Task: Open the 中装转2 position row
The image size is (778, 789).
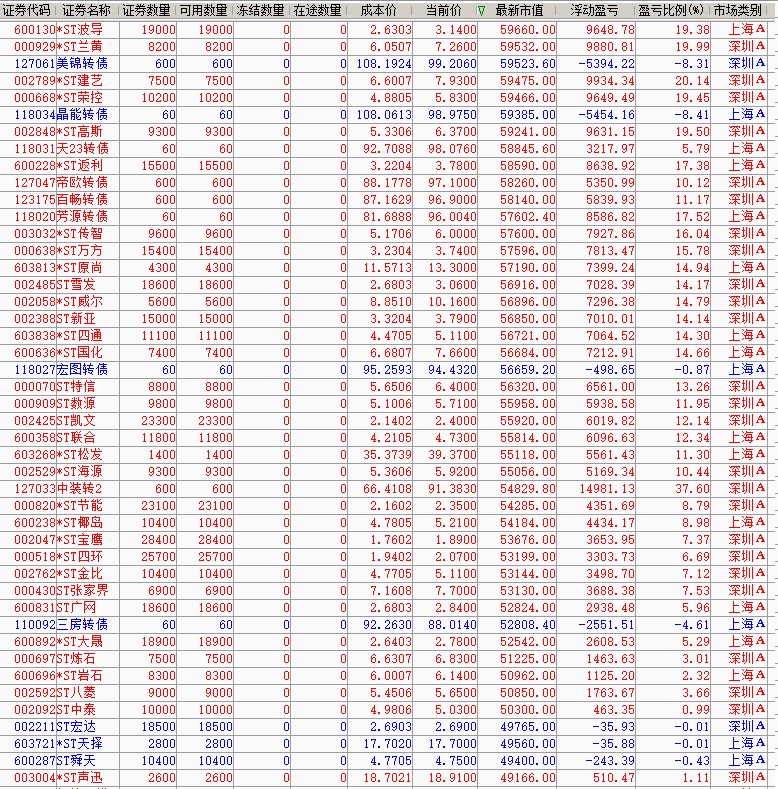Action: pyautogui.click(x=383, y=489)
